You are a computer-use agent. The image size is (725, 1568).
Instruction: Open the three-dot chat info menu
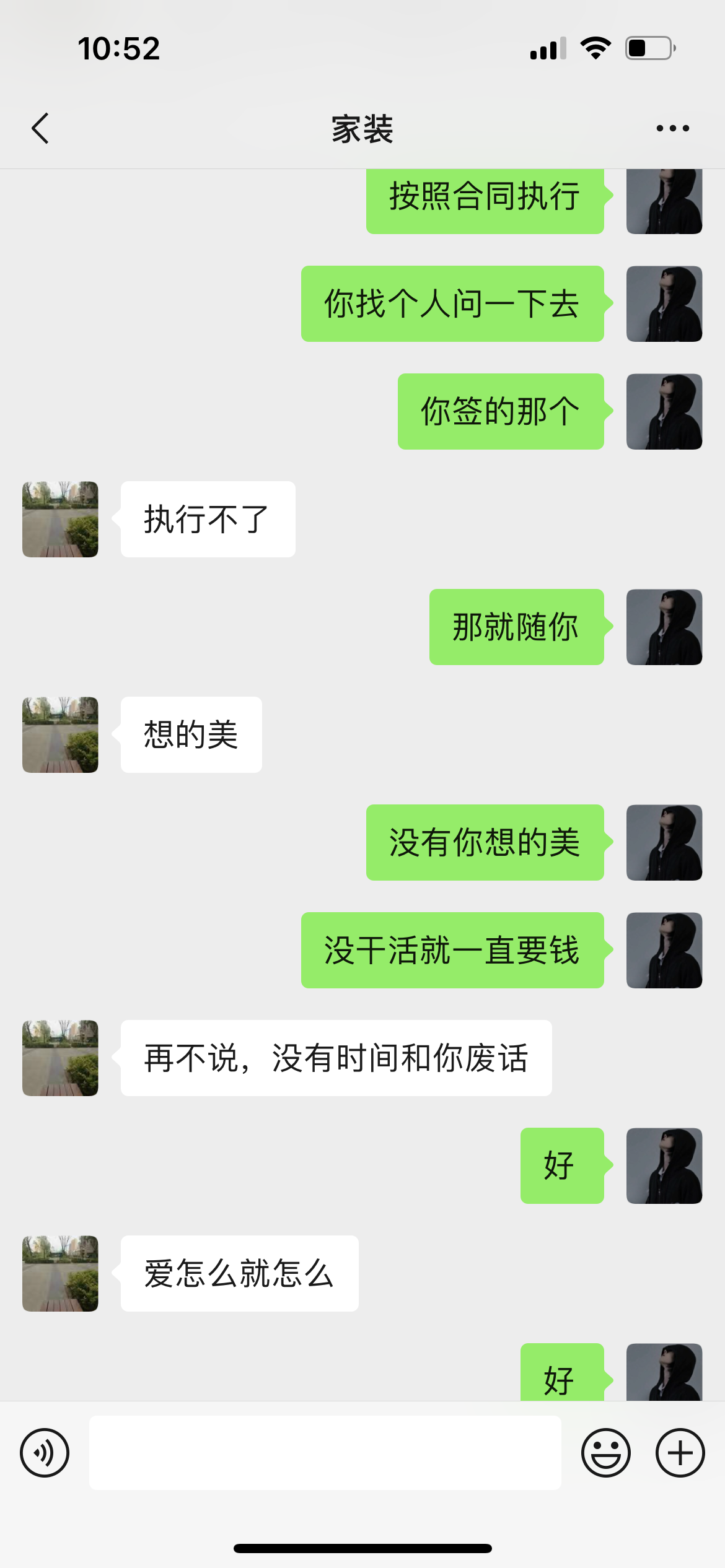pos(672,128)
